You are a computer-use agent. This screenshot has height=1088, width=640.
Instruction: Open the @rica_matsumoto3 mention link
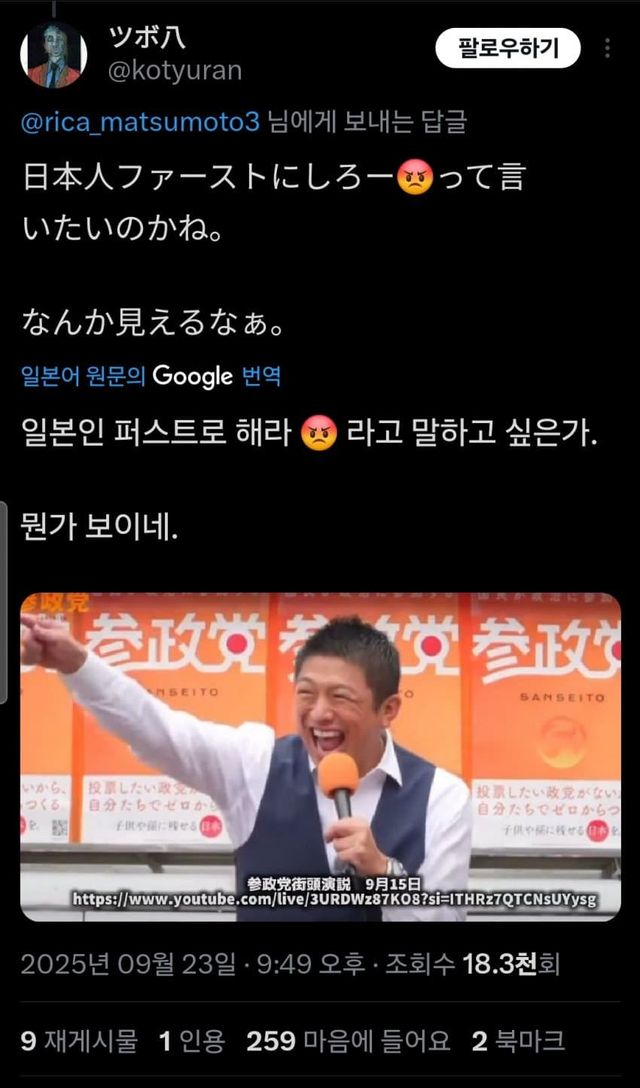(141, 121)
